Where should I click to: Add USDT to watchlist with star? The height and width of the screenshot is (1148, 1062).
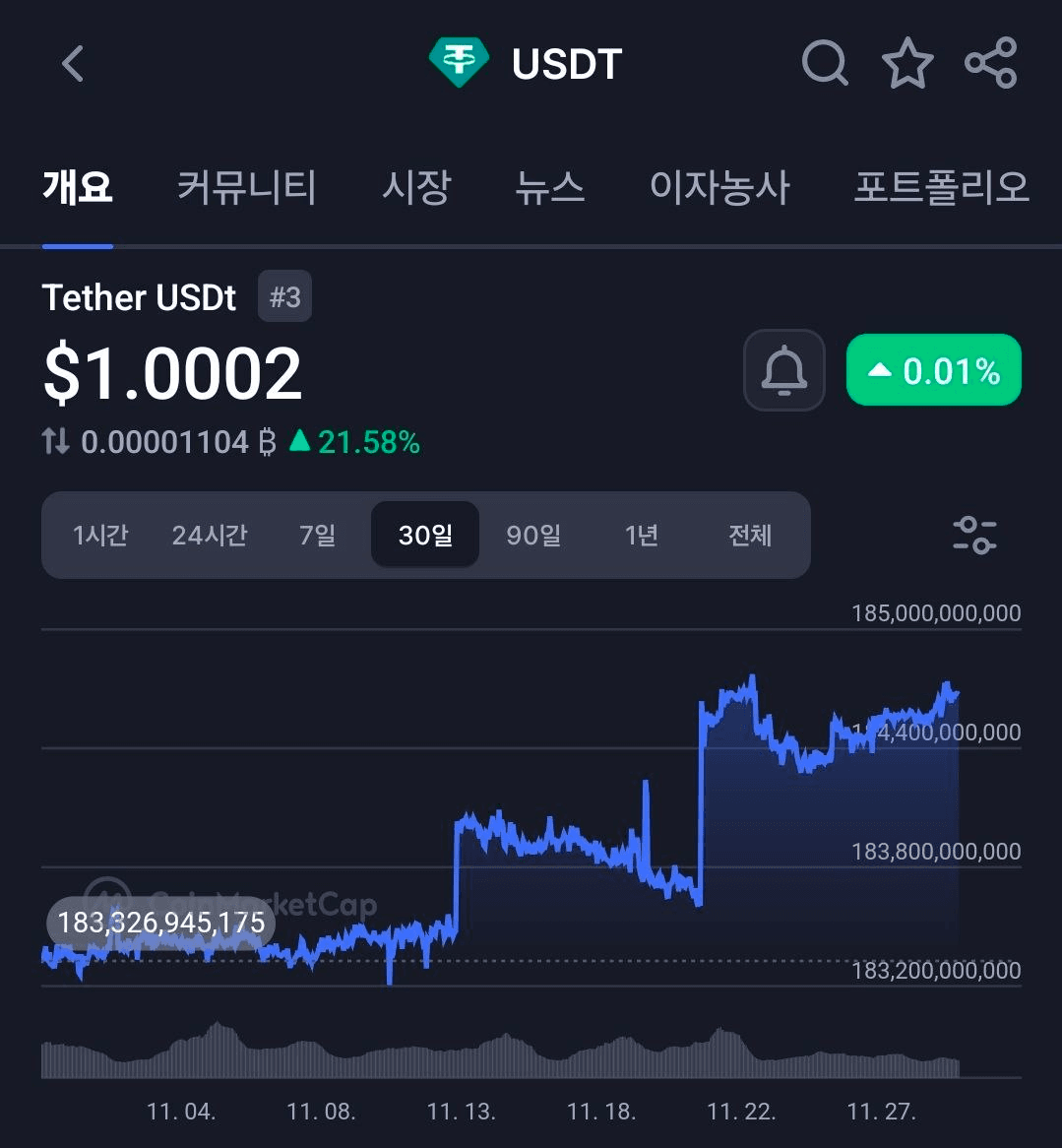(x=906, y=64)
